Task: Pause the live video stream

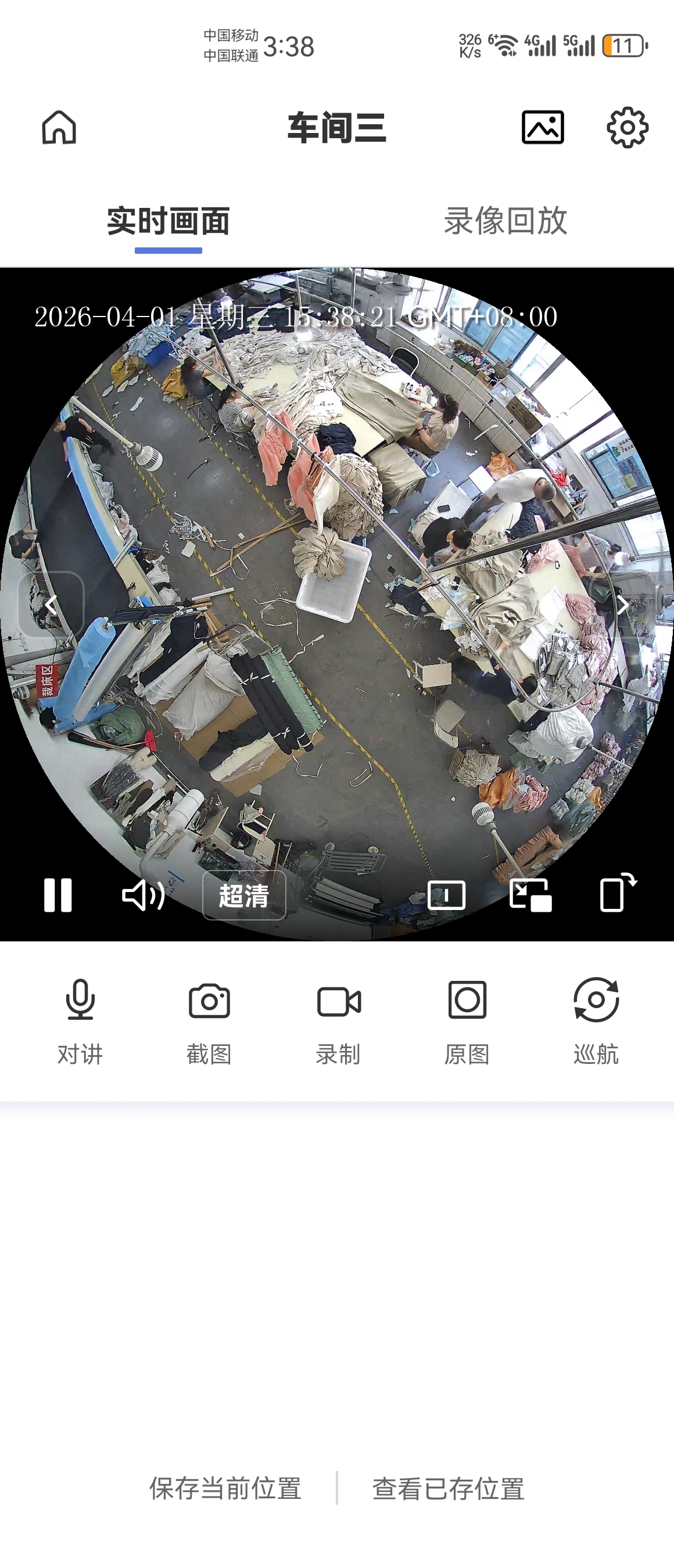Action: [x=58, y=895]
